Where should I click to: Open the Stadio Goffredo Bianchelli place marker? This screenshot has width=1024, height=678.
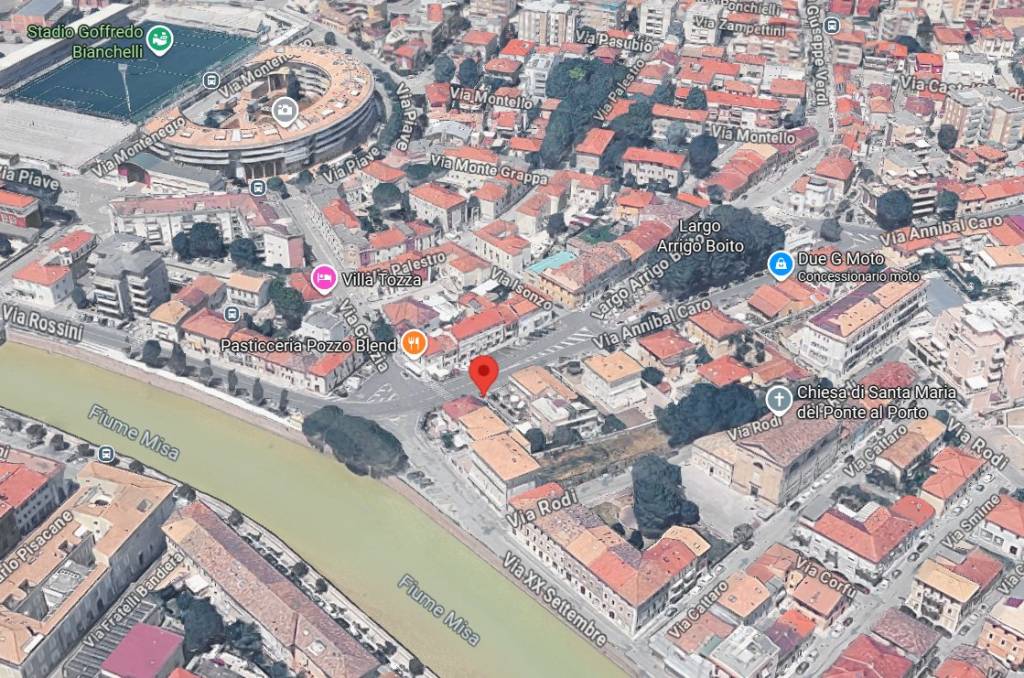(x=159, y=40)
